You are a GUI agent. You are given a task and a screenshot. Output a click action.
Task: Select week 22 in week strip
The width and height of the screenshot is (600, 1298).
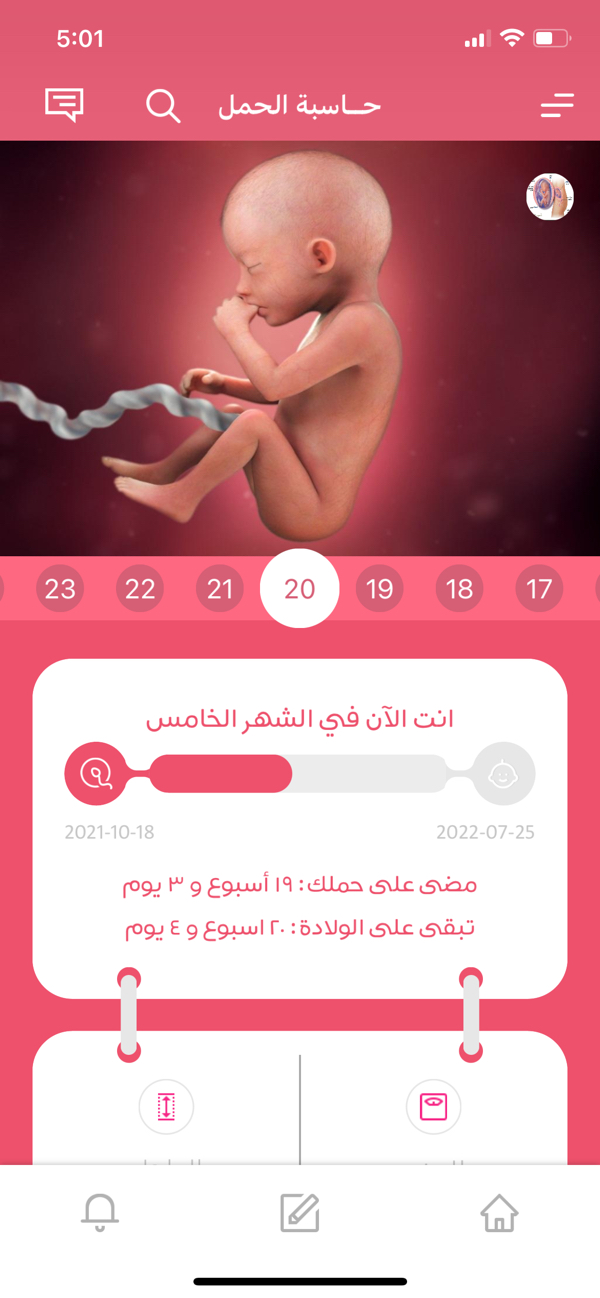[x=140, y=589]
